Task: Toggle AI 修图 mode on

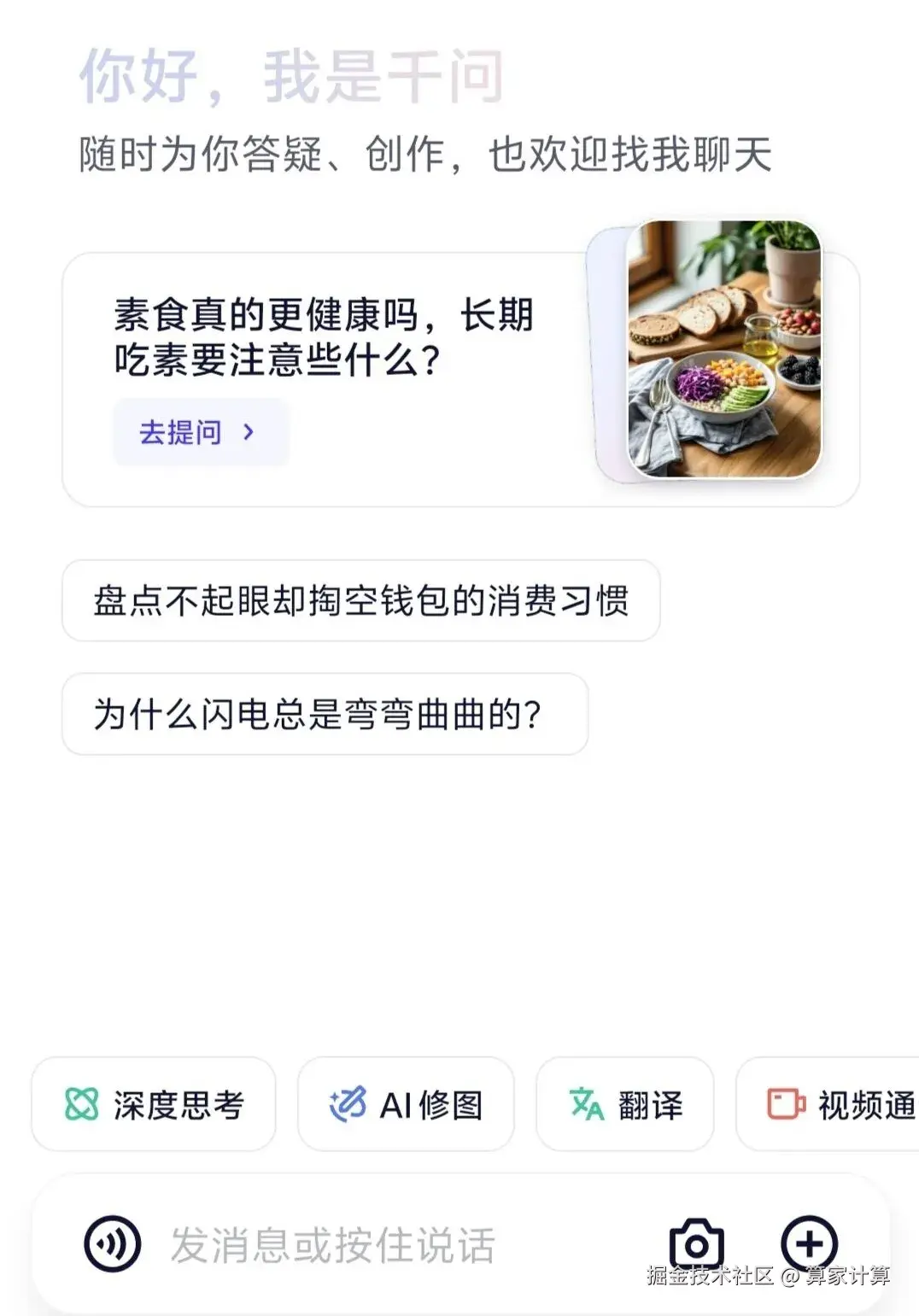Action: point(405,1104)
